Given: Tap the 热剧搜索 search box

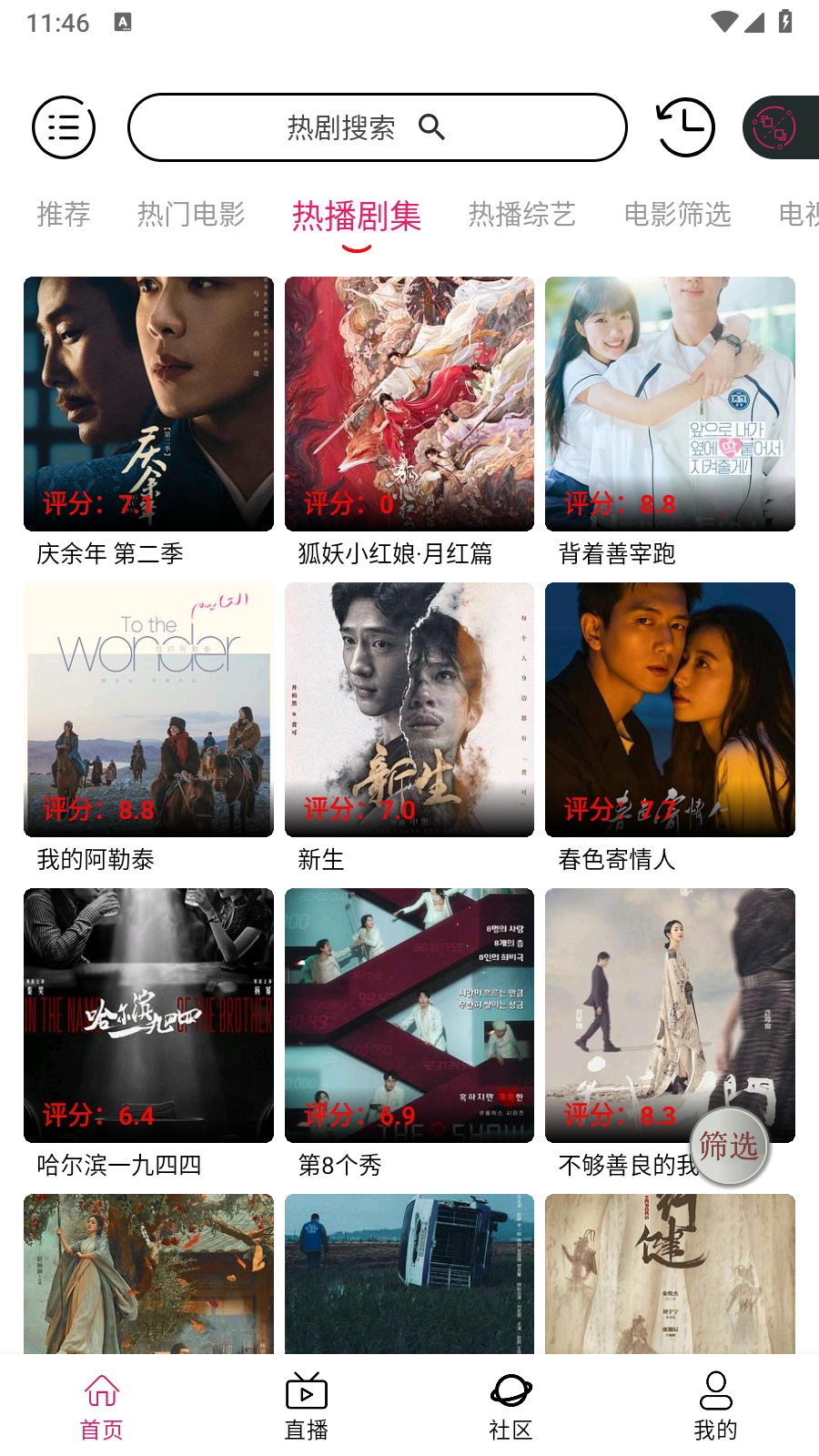Looking at the screenshot, I should pyautogui.click(x=377, y=127).
